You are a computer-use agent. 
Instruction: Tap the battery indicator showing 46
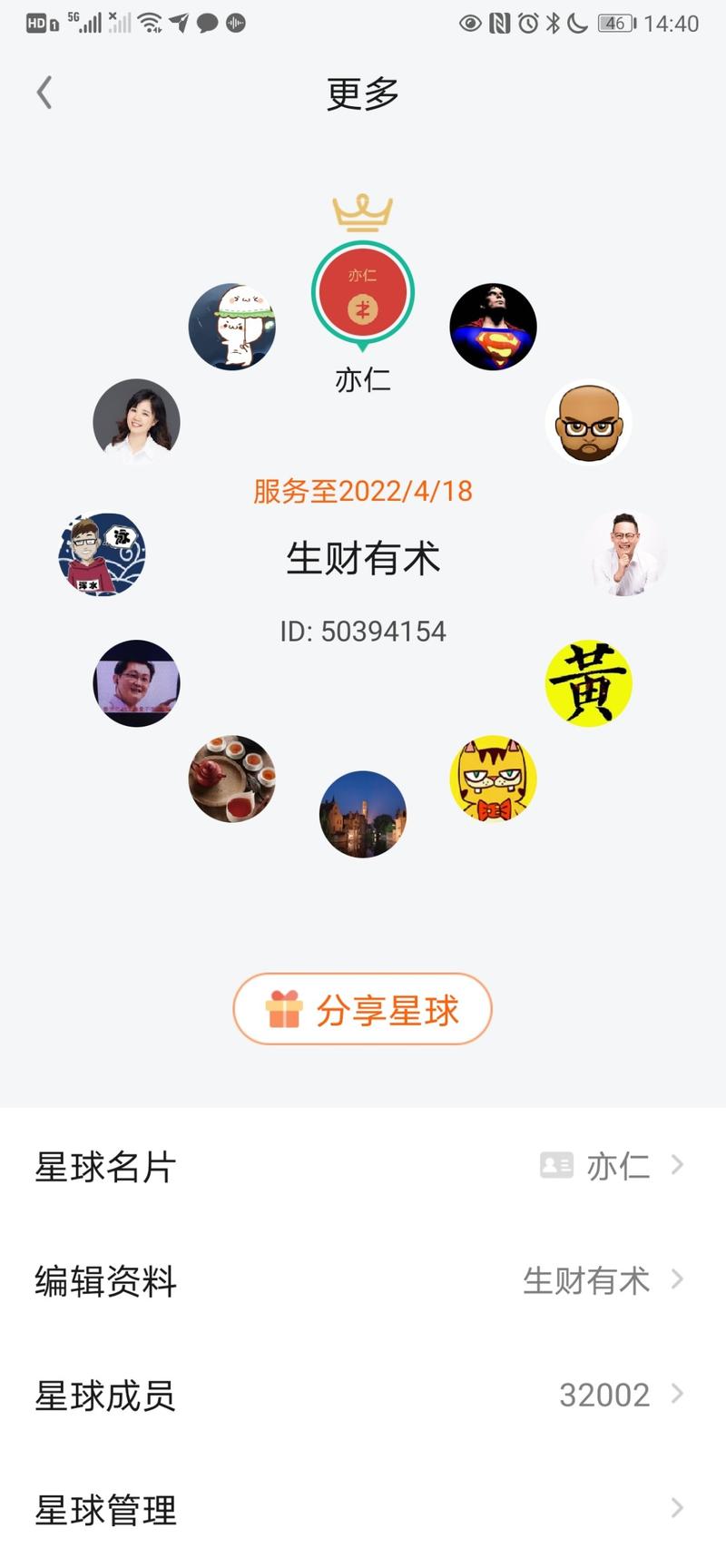tap(613, 24)
